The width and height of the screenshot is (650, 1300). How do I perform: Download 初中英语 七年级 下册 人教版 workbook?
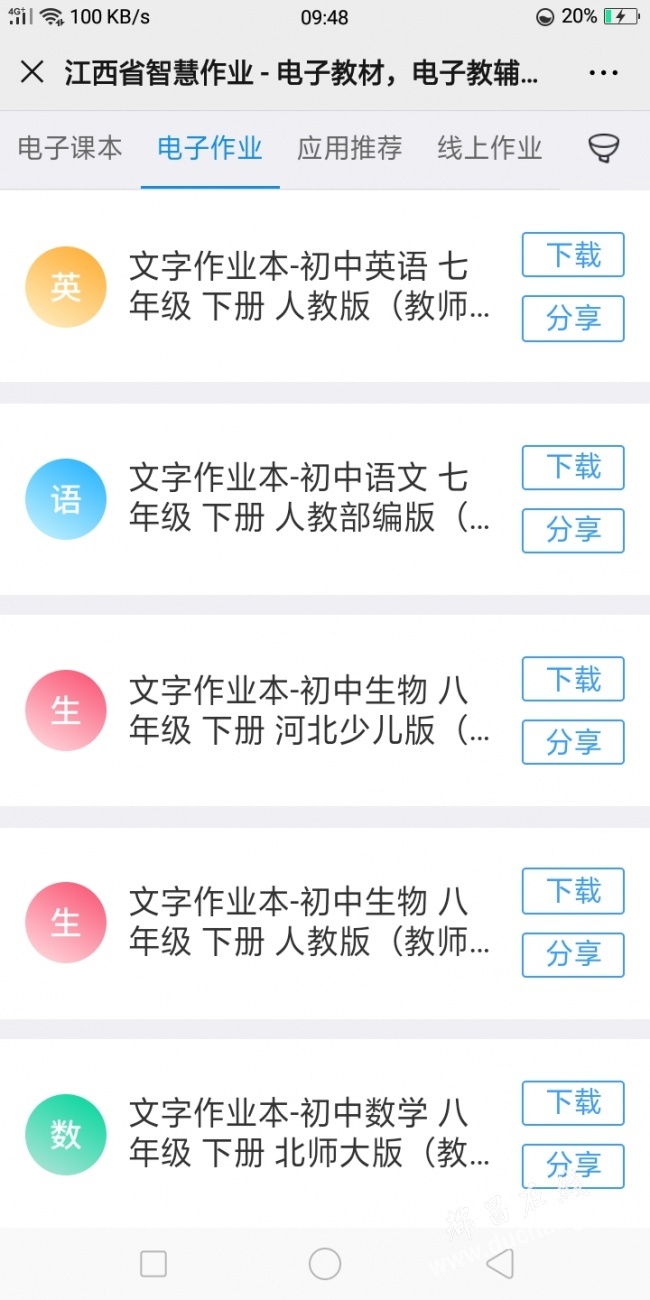573,255
